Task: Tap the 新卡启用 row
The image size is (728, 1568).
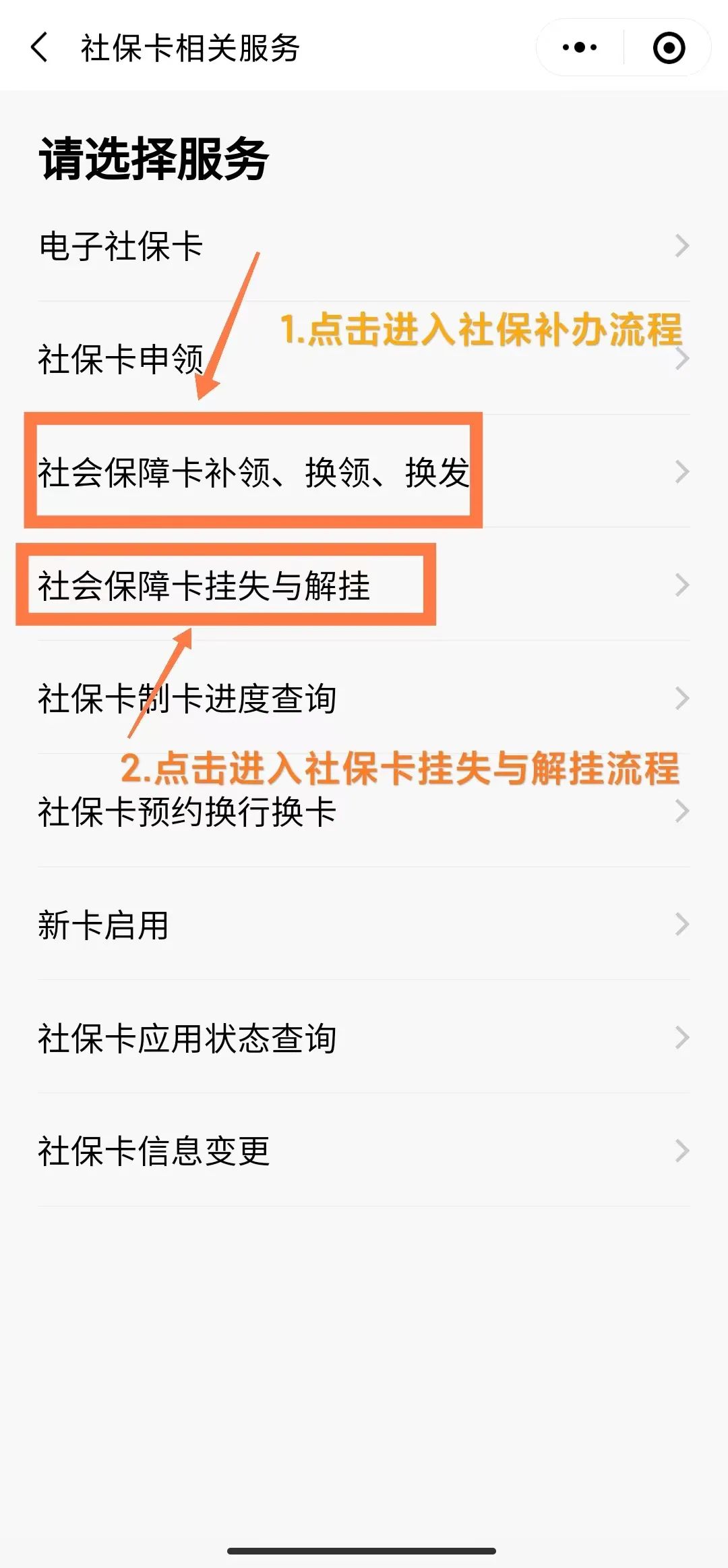Action: (364, 925)
